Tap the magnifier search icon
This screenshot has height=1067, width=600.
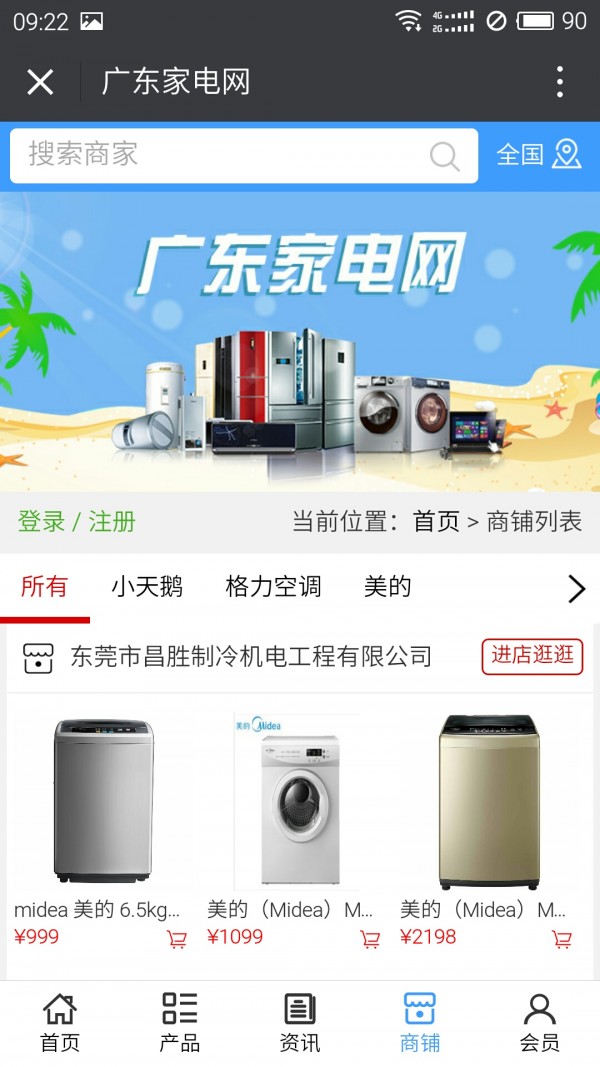(444, 156)
